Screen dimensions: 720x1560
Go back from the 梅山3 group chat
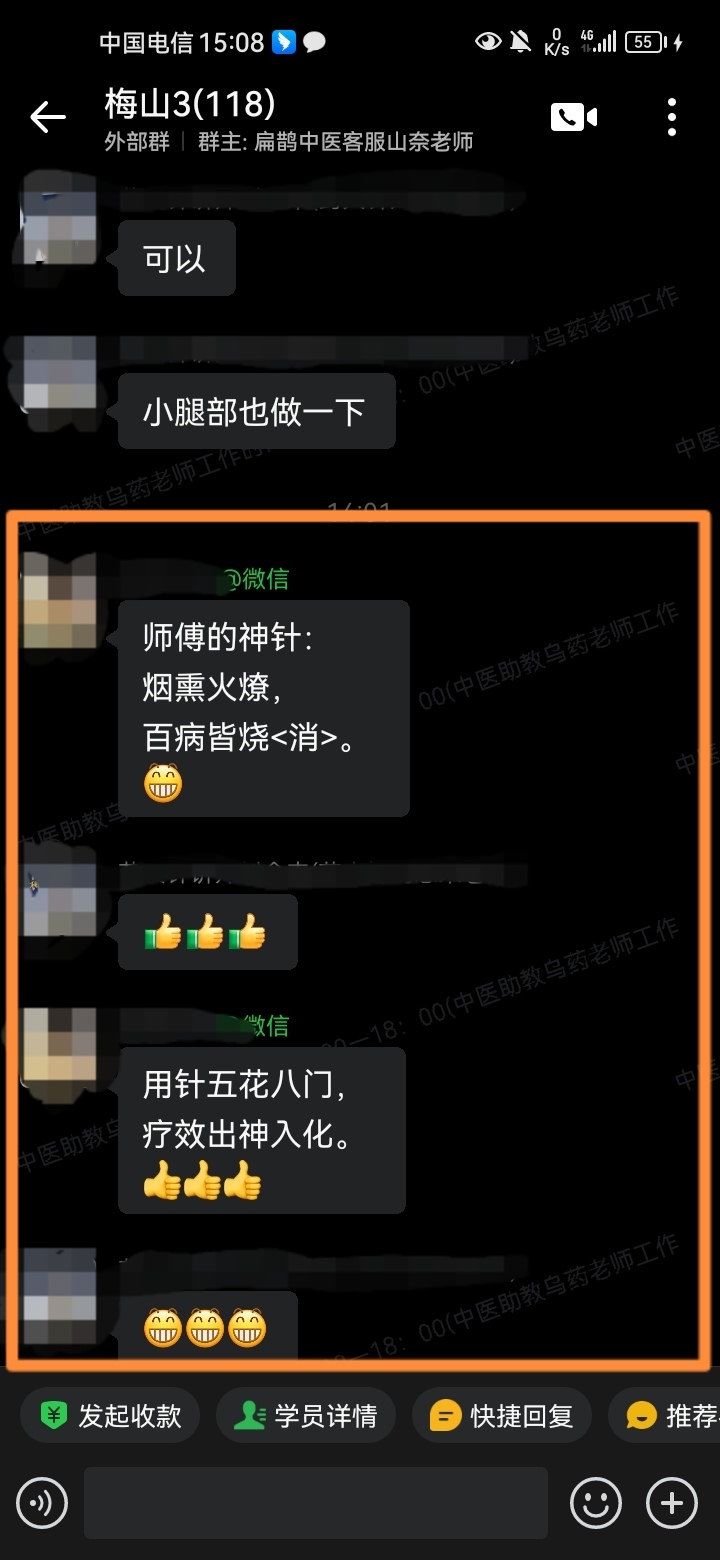click(47, 118)
